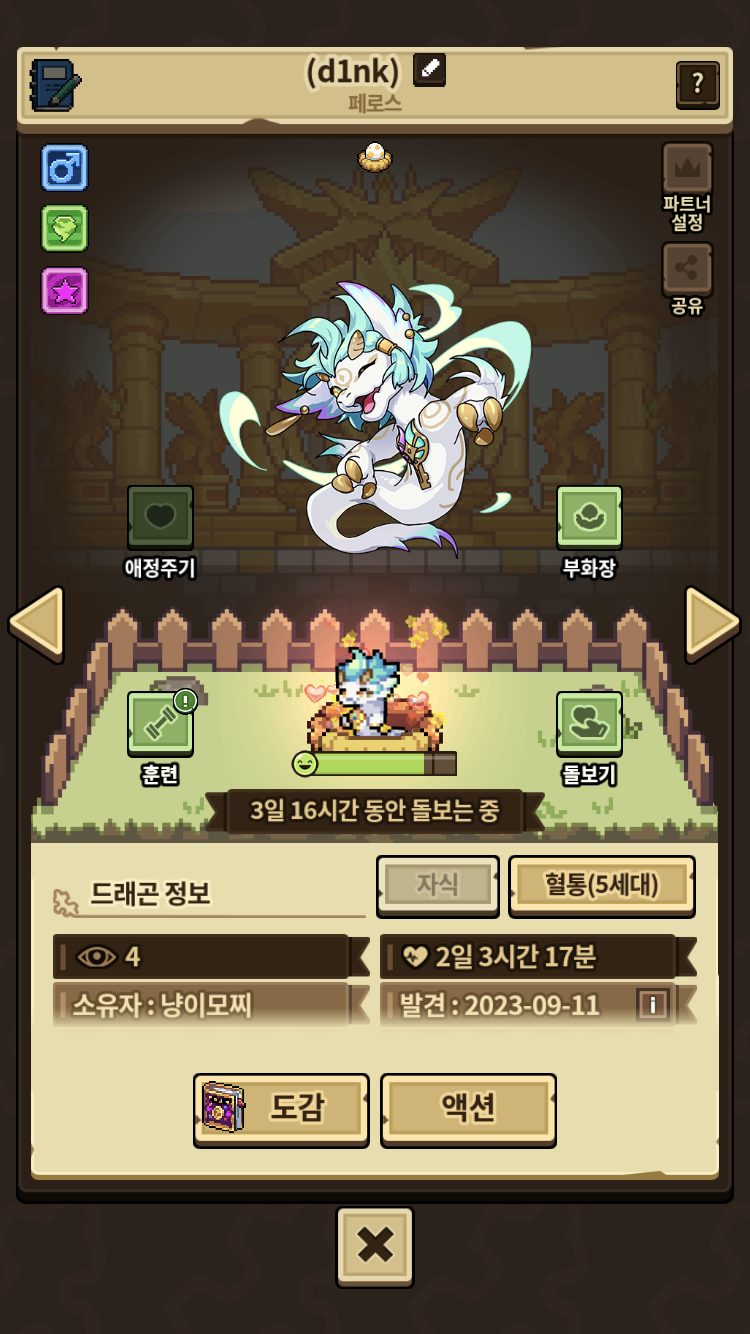Image resolution: width=750 pixels, height=1334 pixels.
Task: Tap 애정주기 to give affection
Action: (160, 533)
